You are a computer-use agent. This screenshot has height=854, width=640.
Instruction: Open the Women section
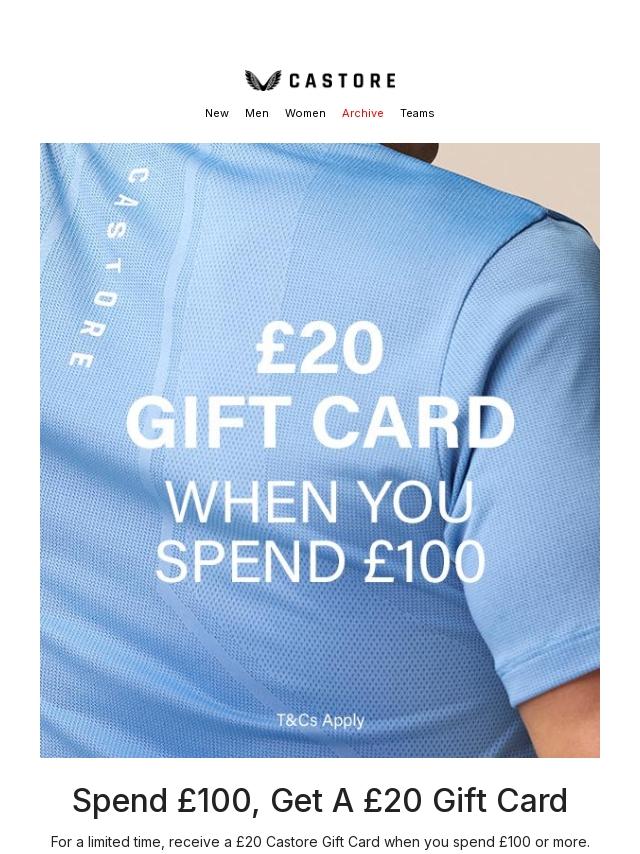coord(305,113)
